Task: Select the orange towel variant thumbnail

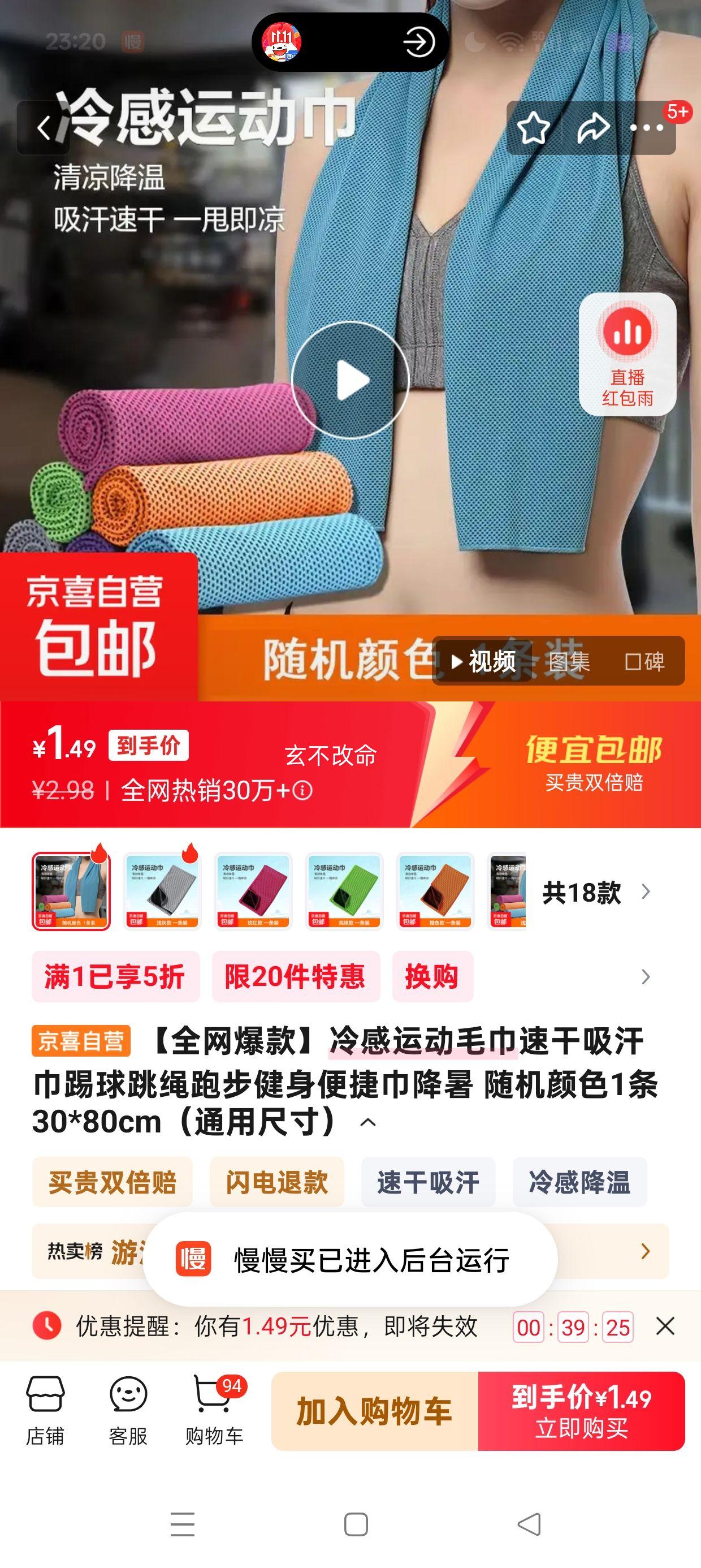Action: [435, 891]
